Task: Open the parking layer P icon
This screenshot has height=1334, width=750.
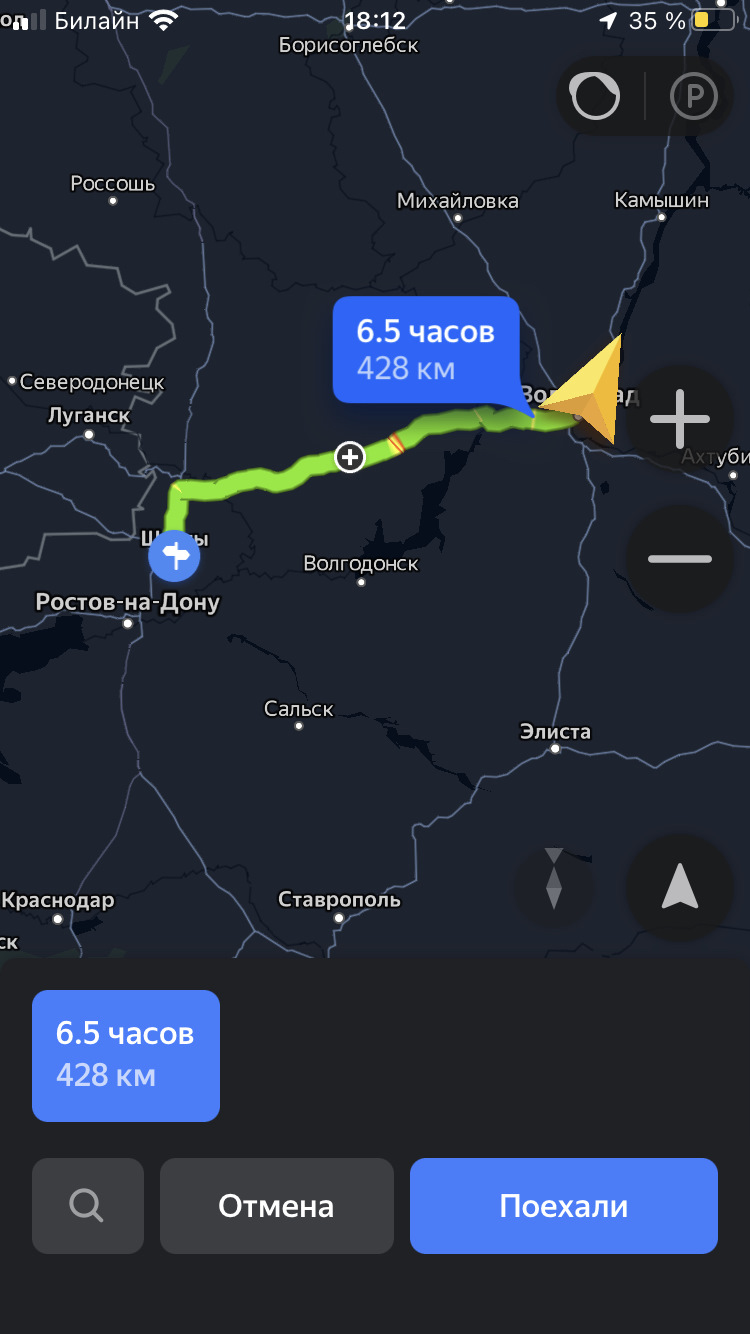Action: (694, 97)
